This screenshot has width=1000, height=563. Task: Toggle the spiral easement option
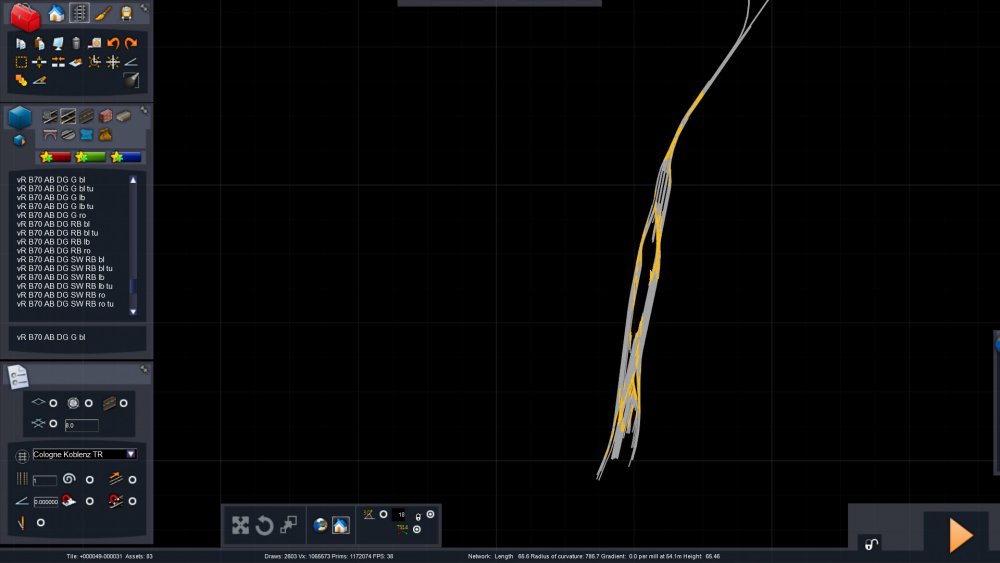(x=69, y=479)
